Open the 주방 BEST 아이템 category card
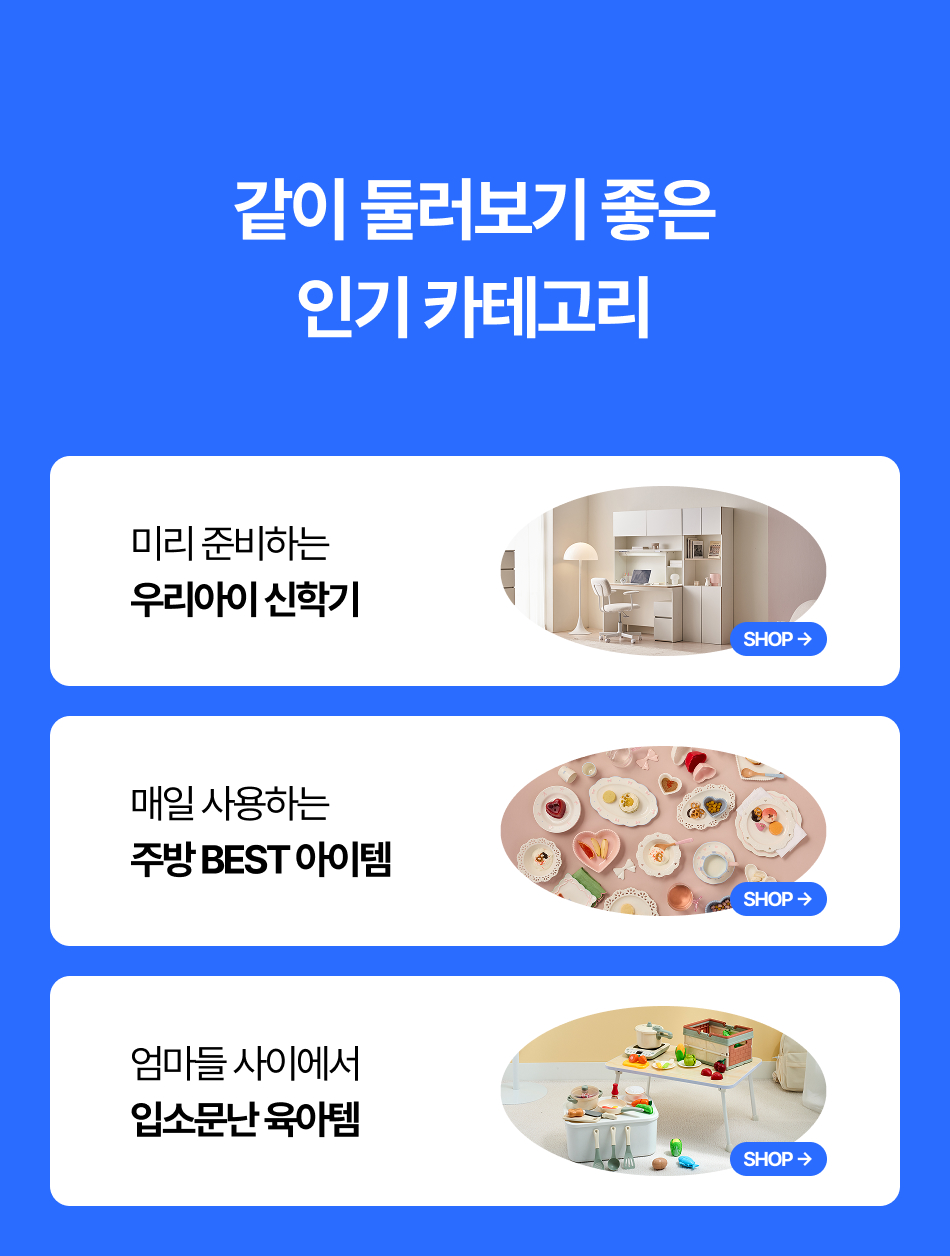 [x=300, y=831]
